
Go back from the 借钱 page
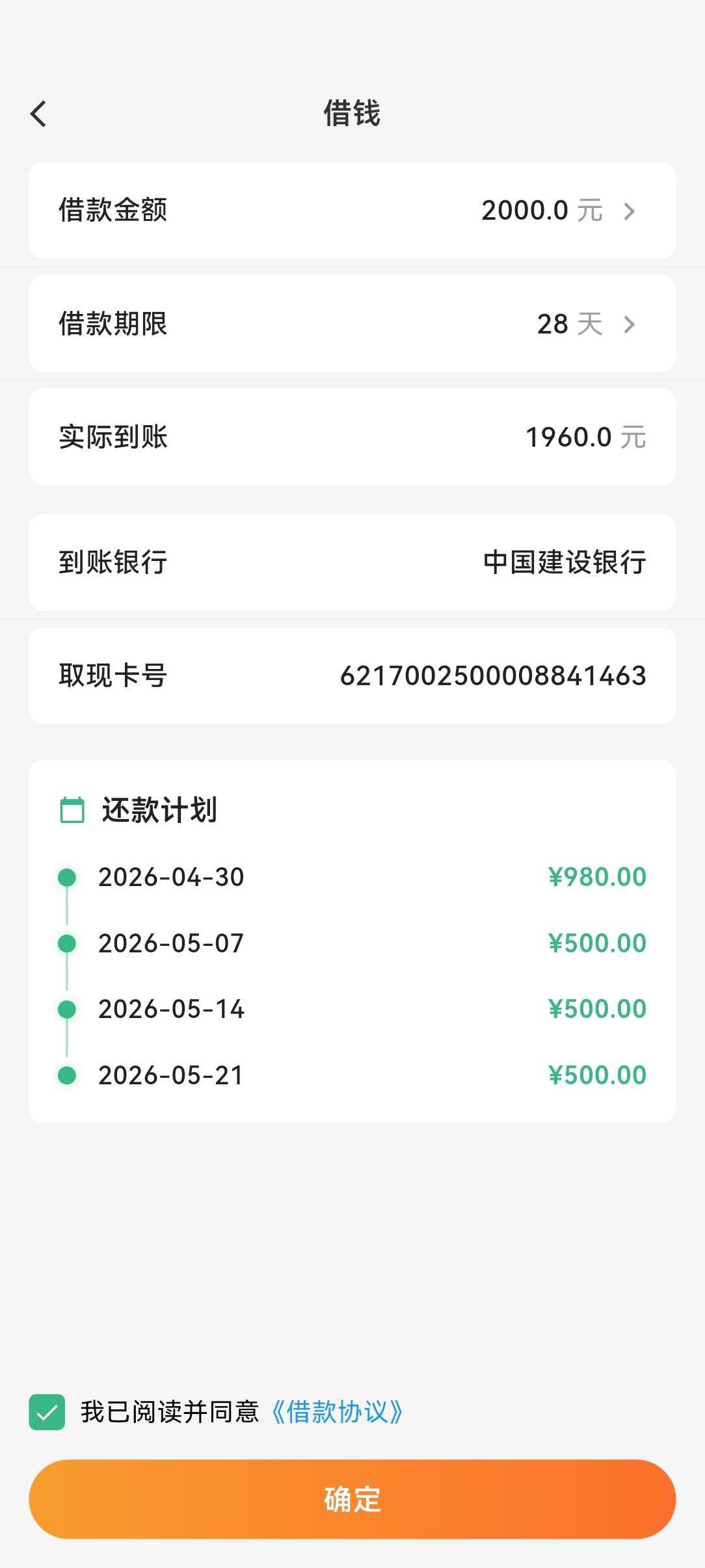39,114
